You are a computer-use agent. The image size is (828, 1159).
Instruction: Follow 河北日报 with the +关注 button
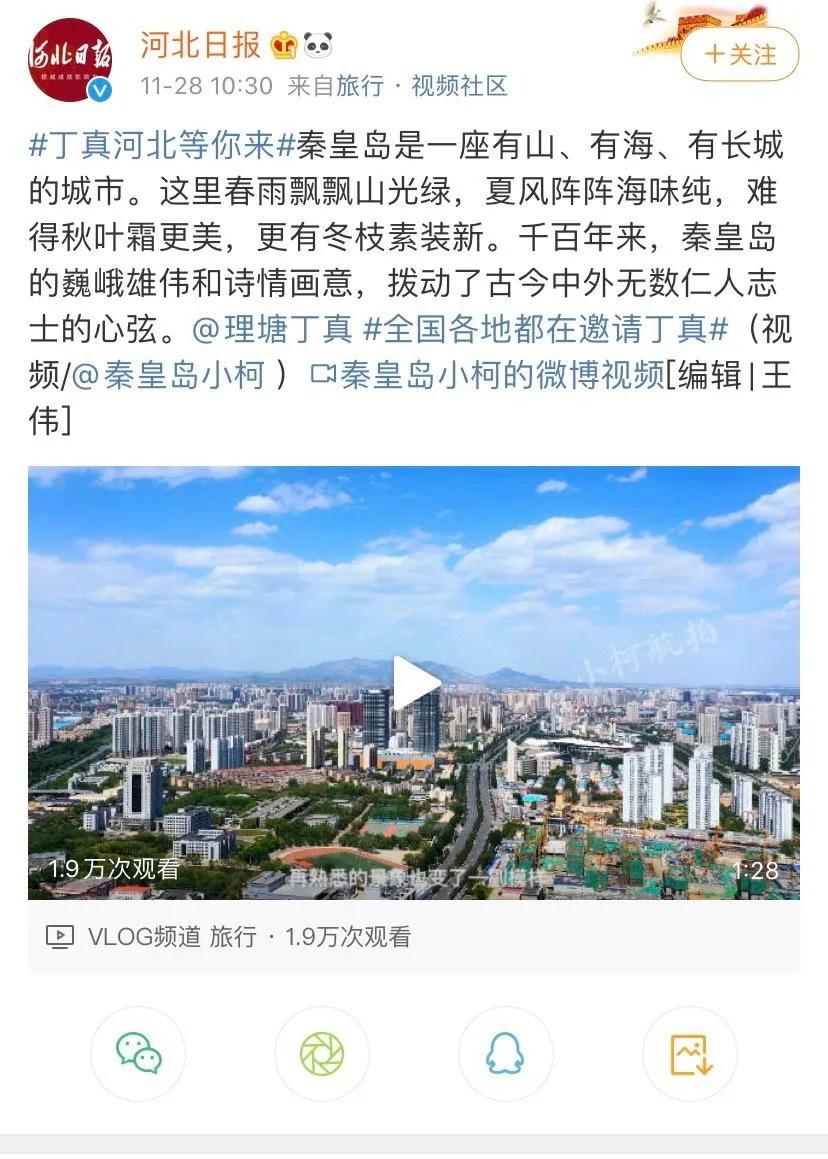(739, 55)
